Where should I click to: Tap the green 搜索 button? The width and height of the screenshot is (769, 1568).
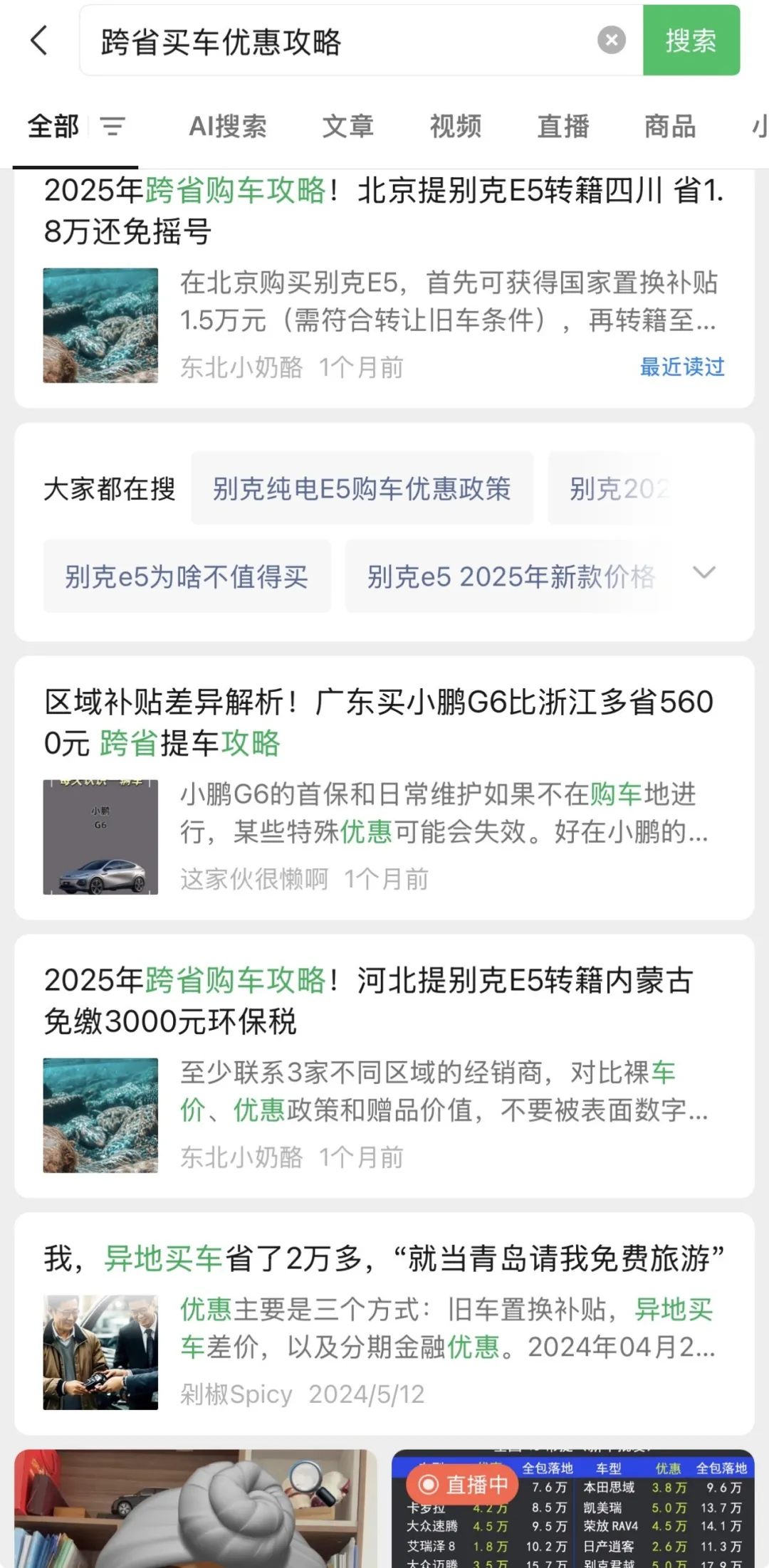click(x=691, y=39)
